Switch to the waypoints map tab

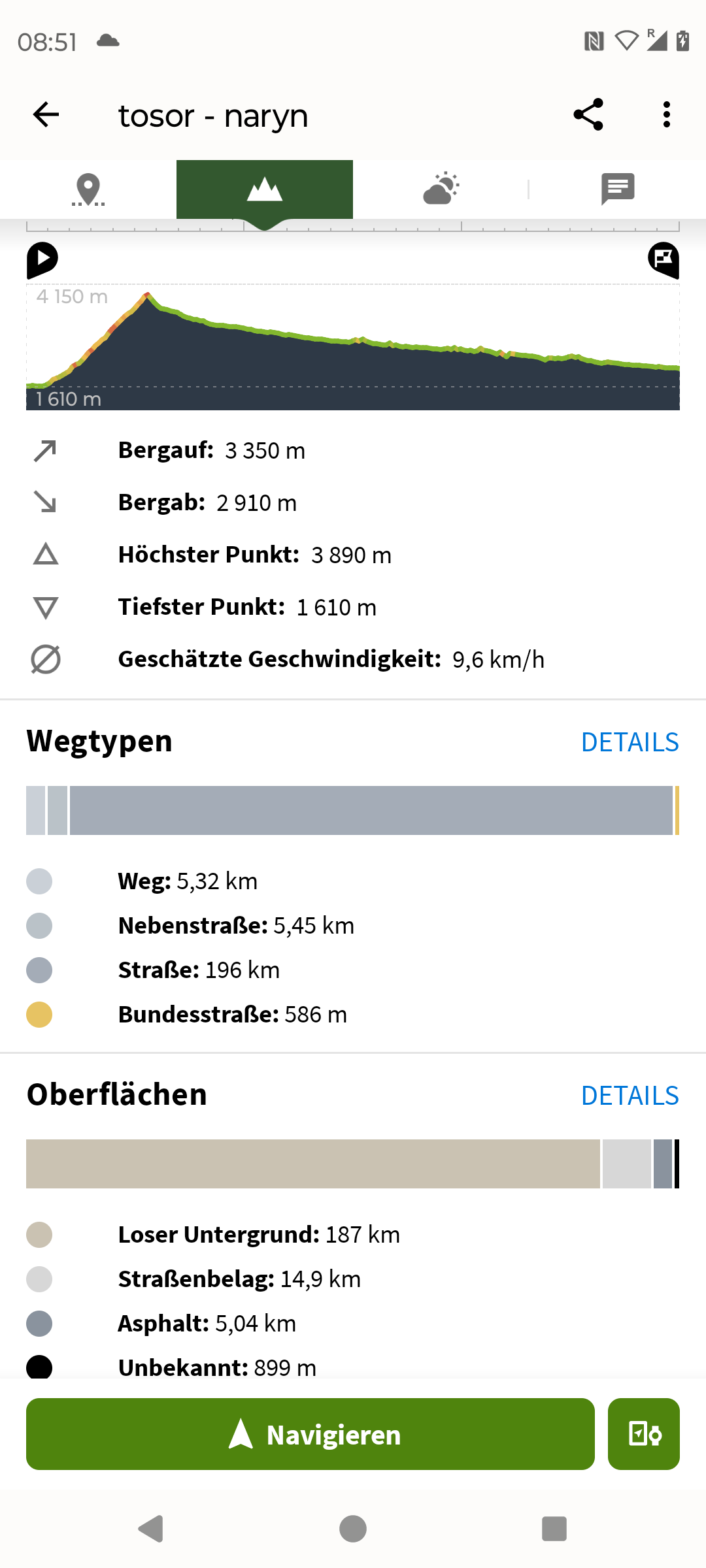(x=88, y=189)
